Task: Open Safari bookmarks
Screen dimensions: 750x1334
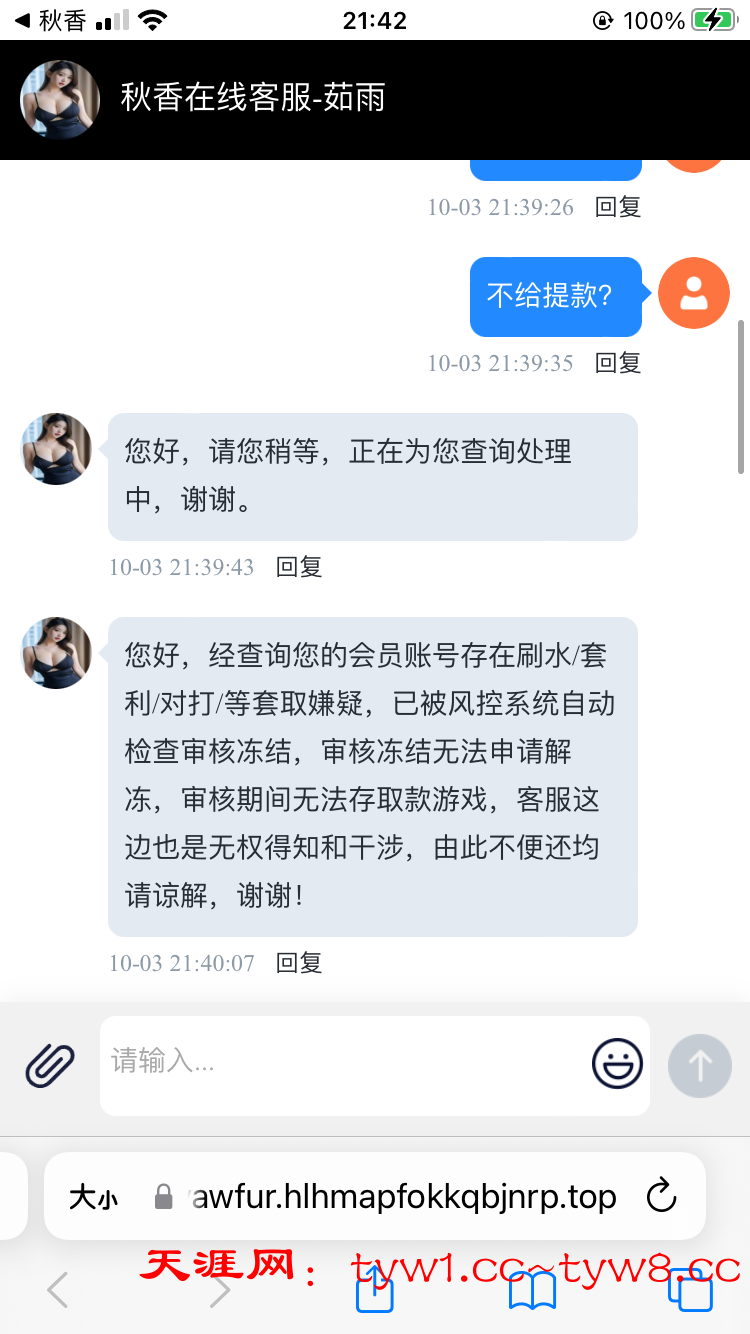Action: (x=532, y=1290)
